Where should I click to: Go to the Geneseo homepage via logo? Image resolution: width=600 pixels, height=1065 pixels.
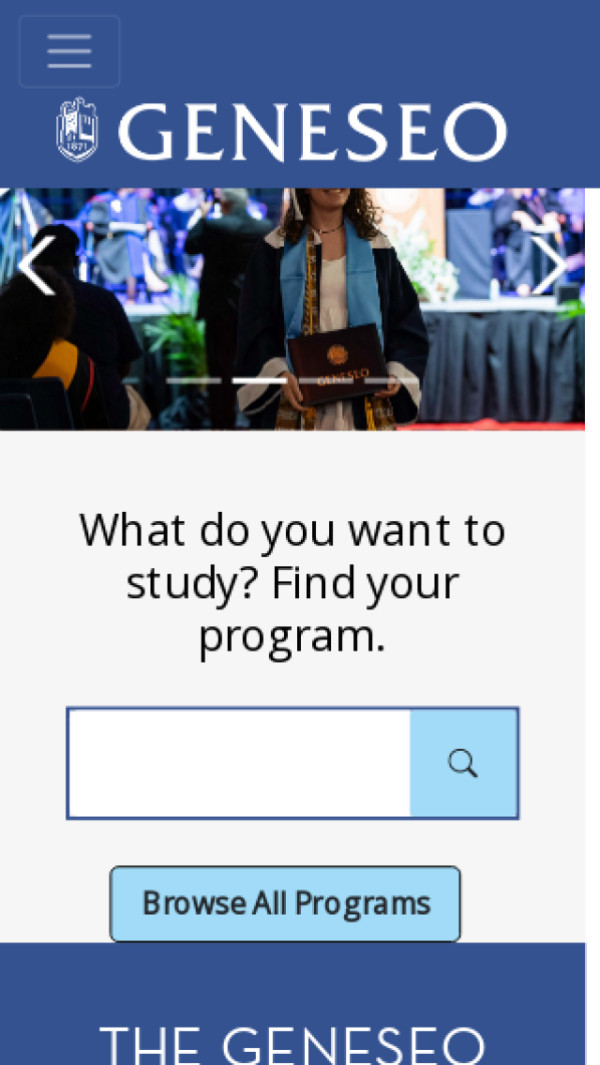click(282, 131)
